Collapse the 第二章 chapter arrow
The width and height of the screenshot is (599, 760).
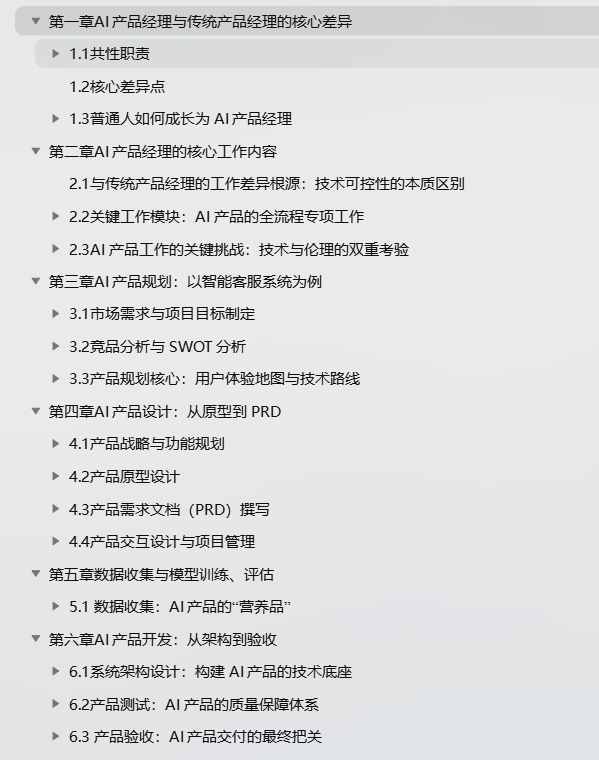(x=35, y=151)
